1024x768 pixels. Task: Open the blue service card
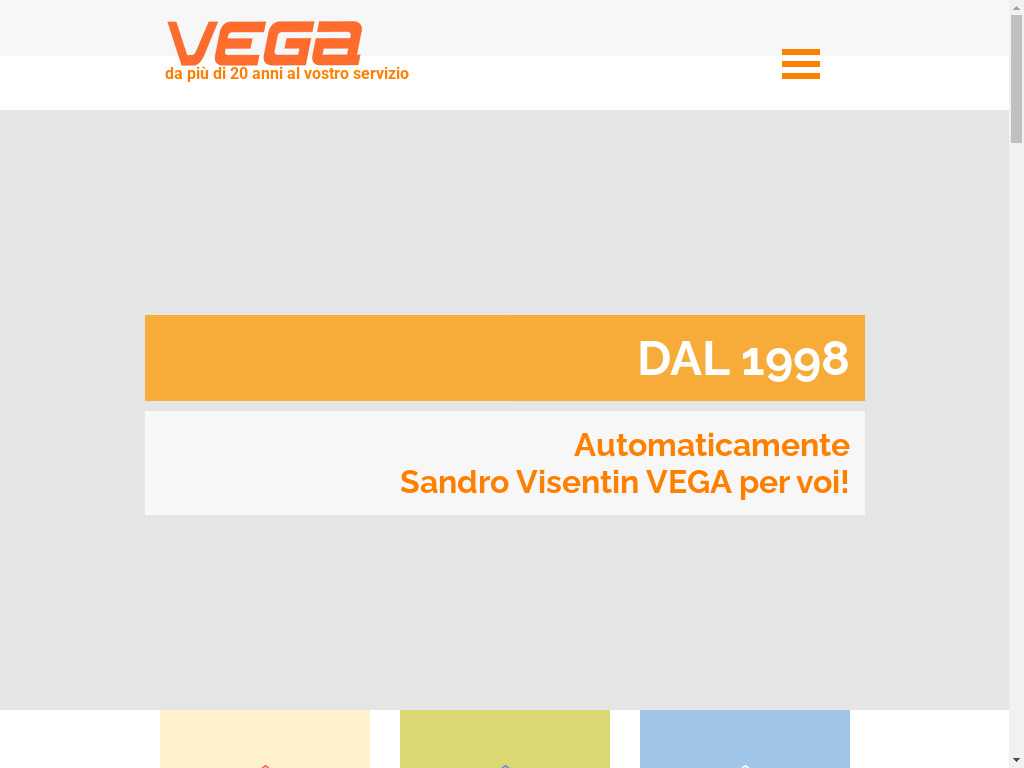pos(745,739)
